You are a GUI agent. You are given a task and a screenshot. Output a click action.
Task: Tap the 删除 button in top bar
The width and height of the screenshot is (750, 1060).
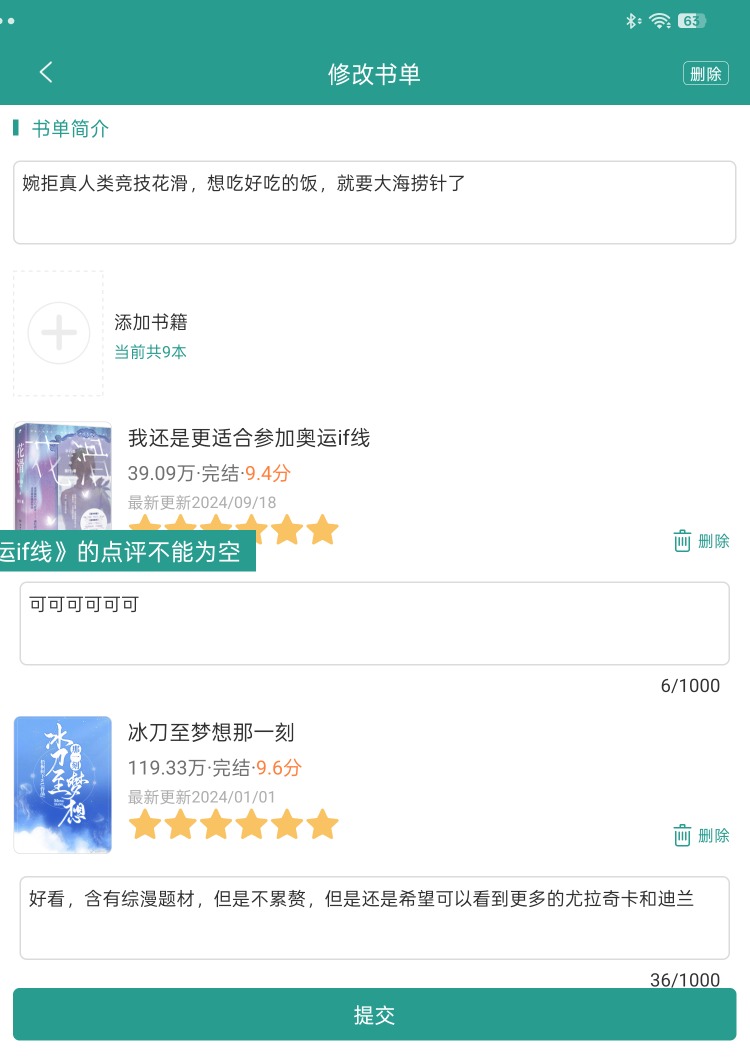[x=705, y=74]
